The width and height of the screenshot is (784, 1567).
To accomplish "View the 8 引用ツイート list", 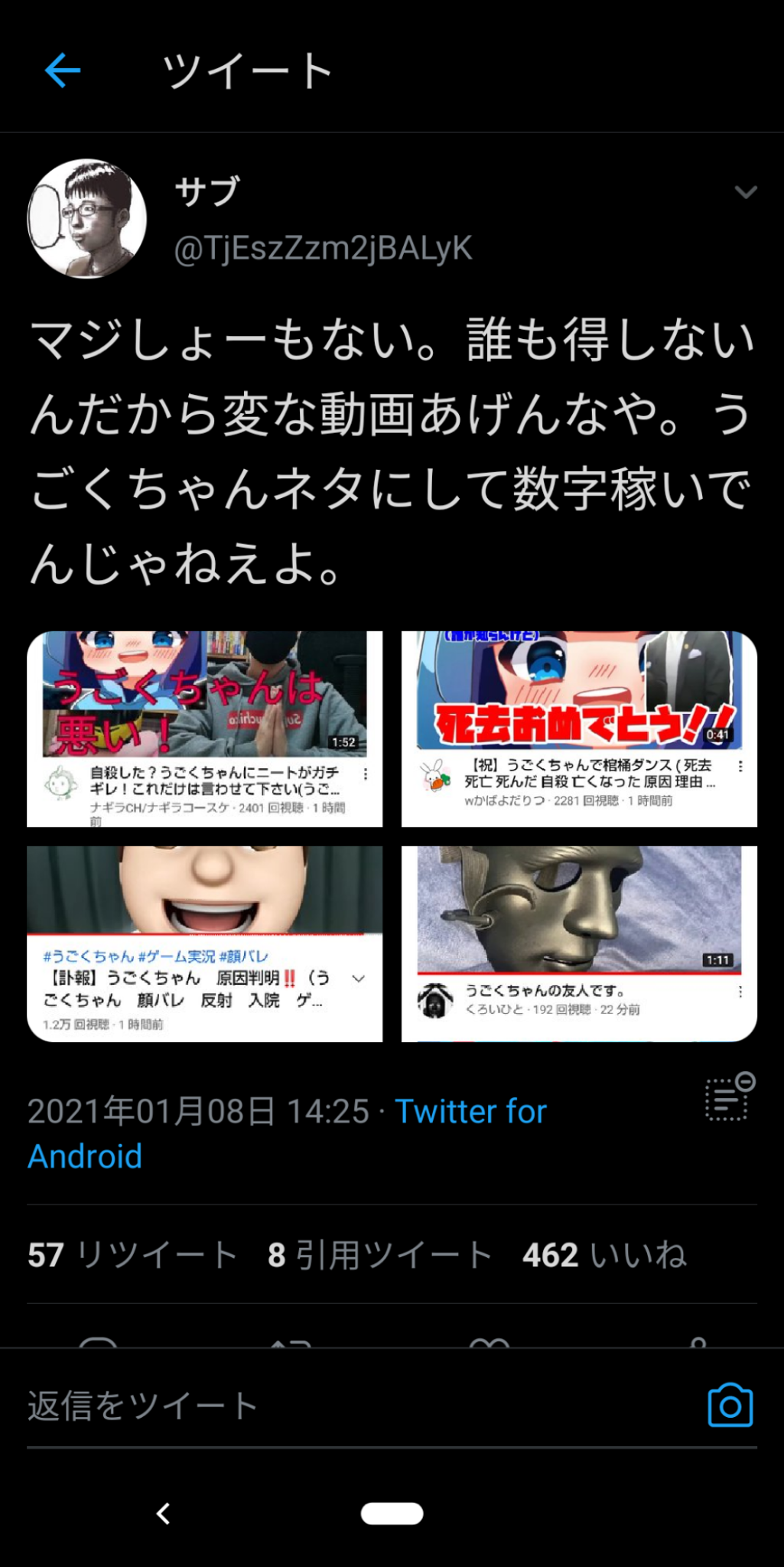I will pos(379,1256).
